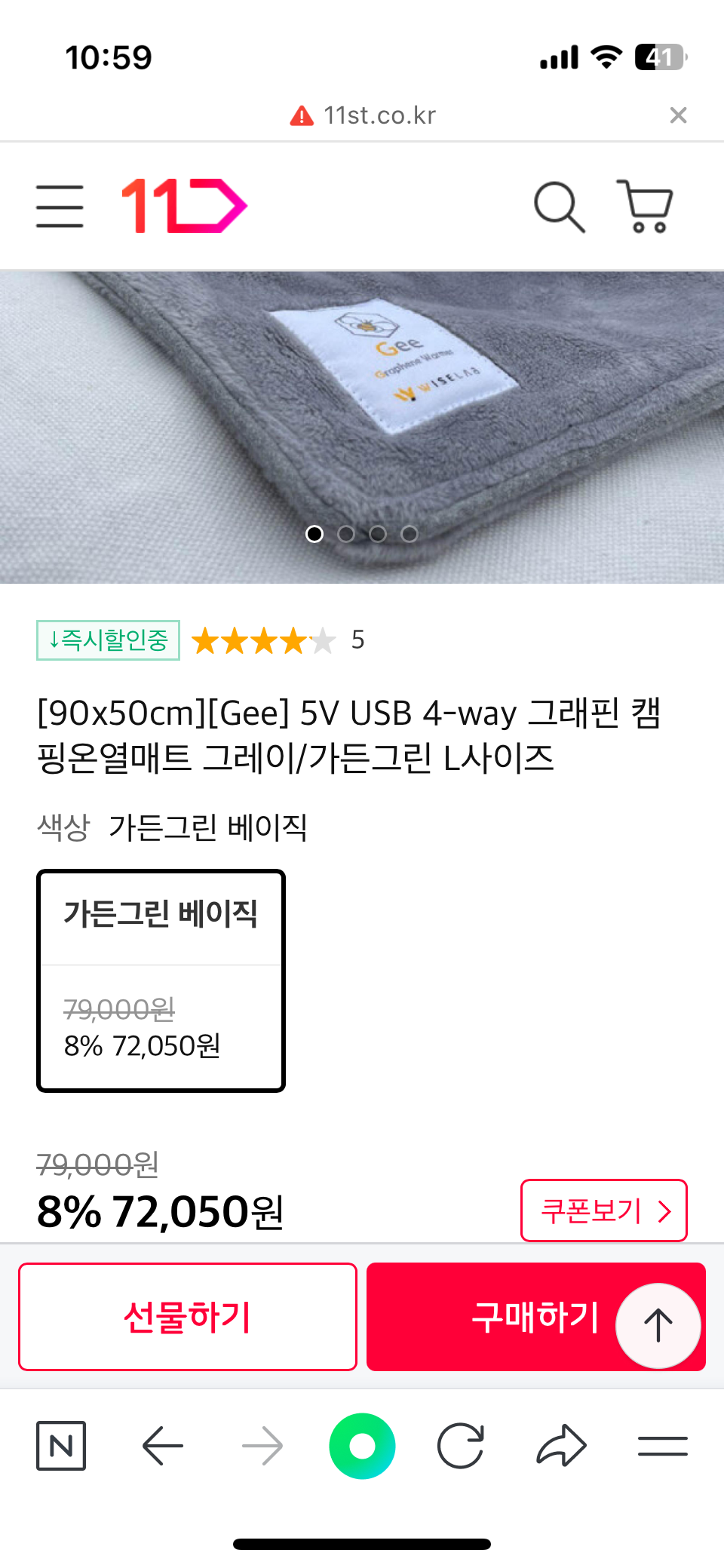Open the hamburger menu
Image resolution: width=724 pixels, height=1568 pixels.
[60, 206]
